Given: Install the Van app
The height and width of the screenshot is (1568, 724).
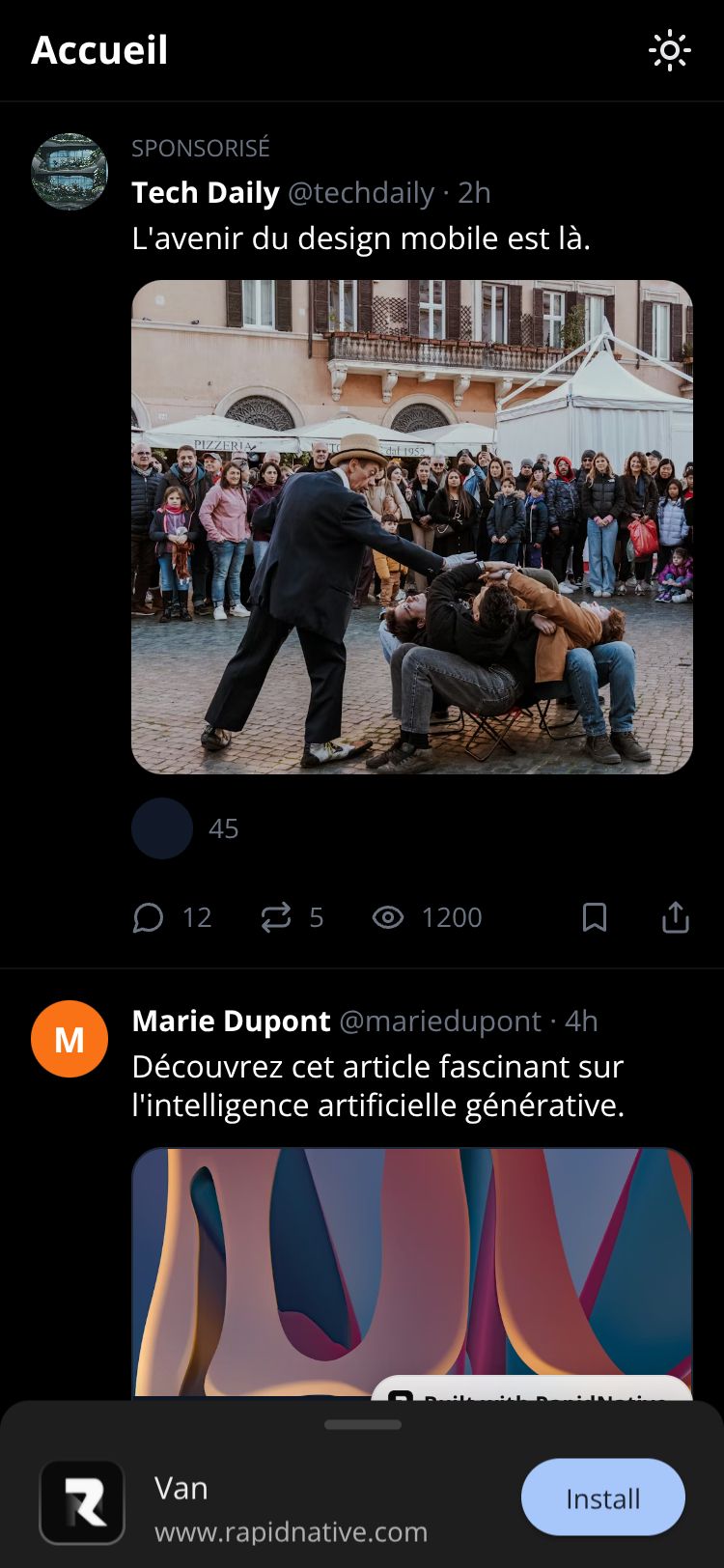Looking at the screenshot, I should coord(602,1498).
